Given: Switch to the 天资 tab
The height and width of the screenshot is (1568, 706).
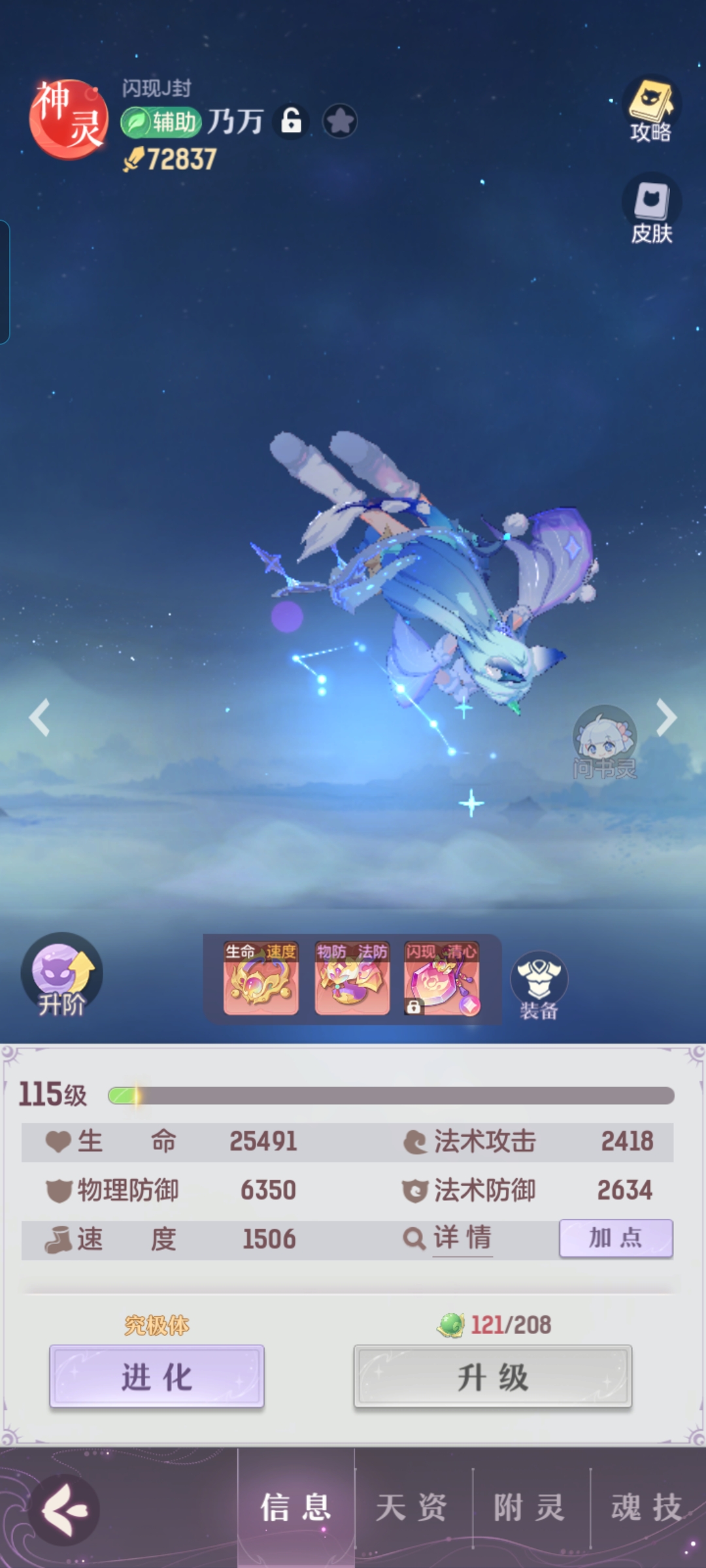Looking at the screenshot, I should click(x=413, y=1508).
